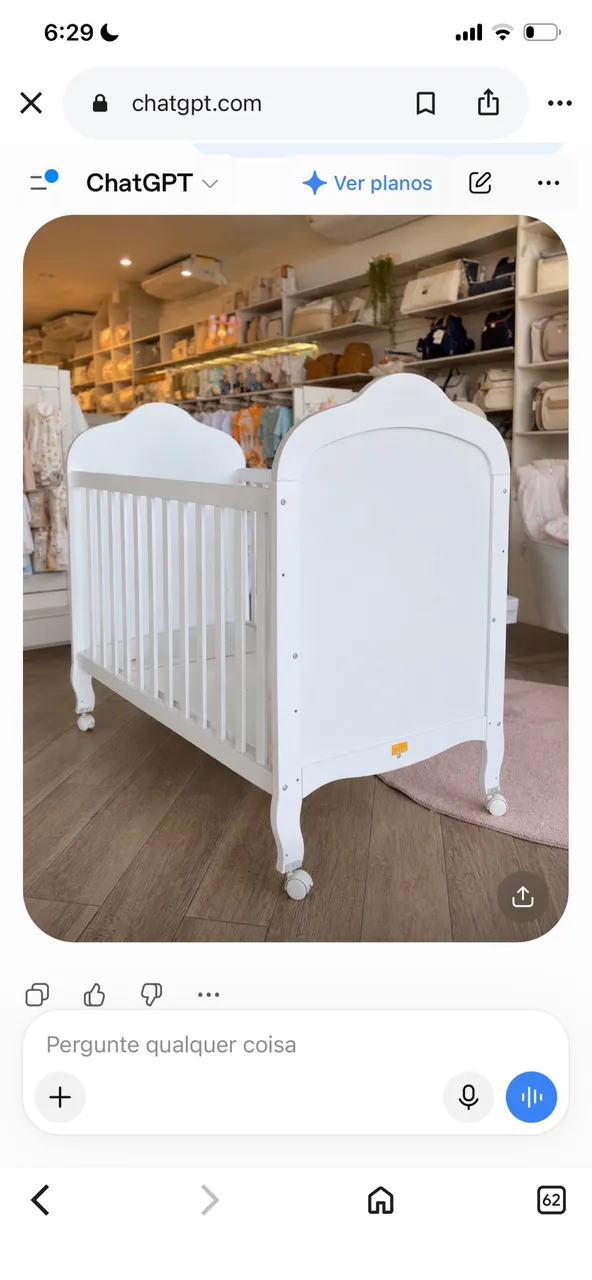Open the browser tab switcher showing 62
Screen dimensions: 592x1280
[551, 1199]
